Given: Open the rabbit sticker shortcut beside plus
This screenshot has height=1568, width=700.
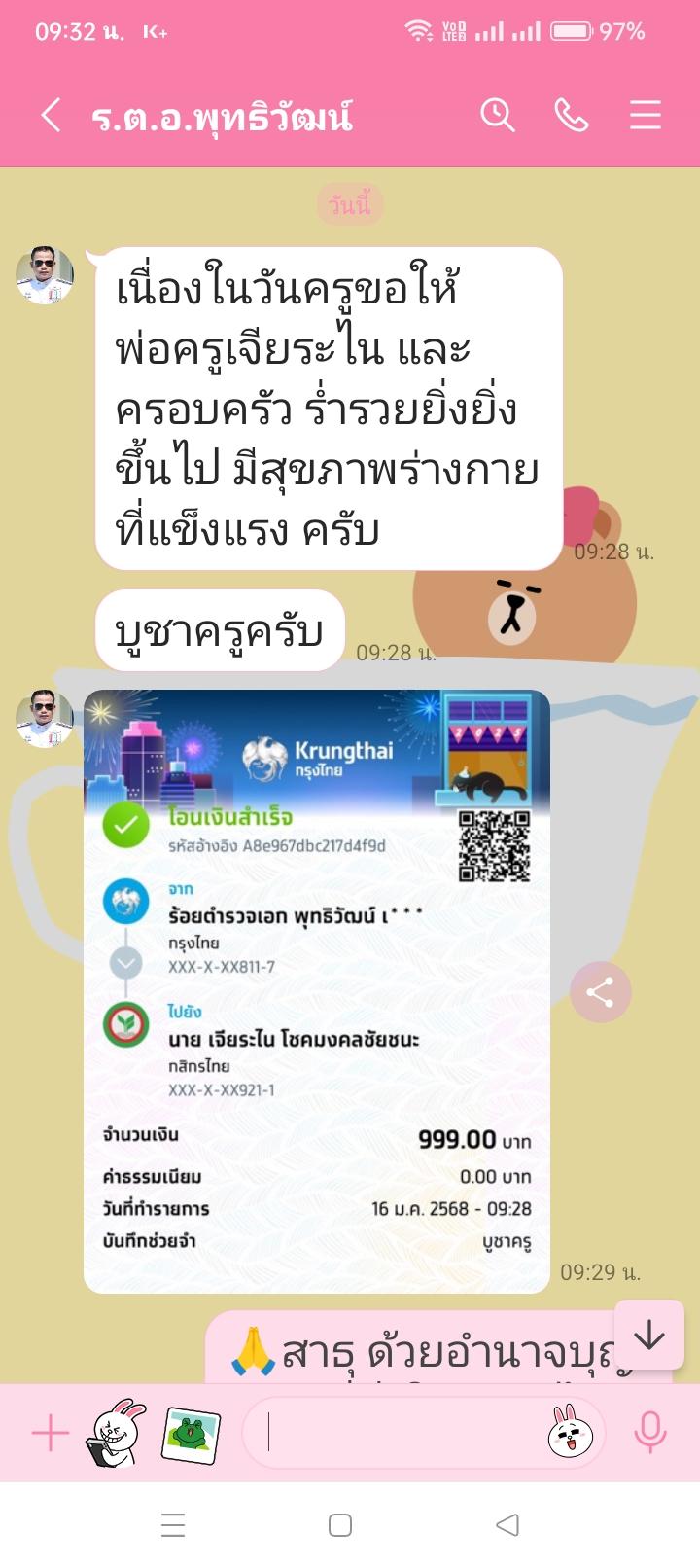Looking at the screenshot, I should (x=117, y=1433).
